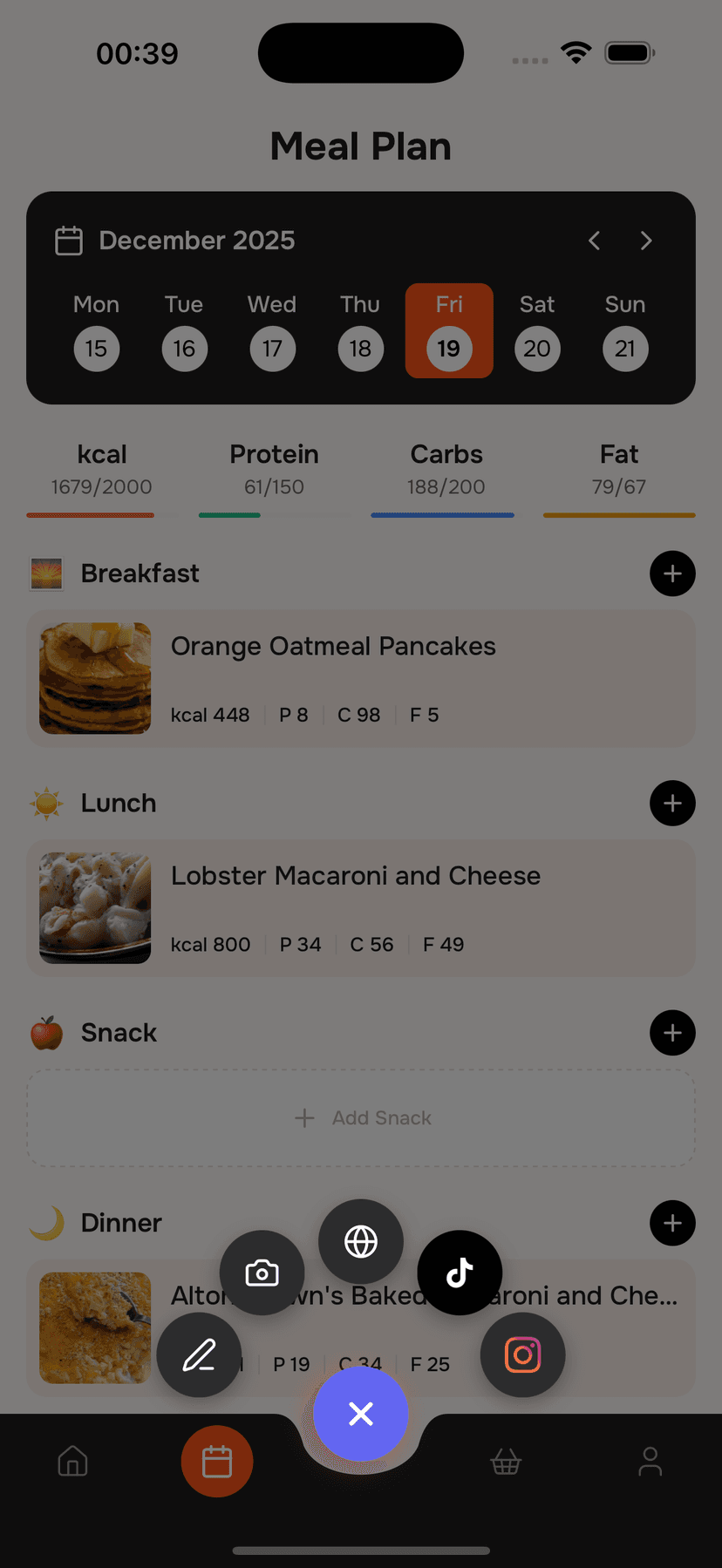722x1568 pixels.
Task: Click the Add Snack placeholder
Action: pyautogui.click(x=361, y=1117)
